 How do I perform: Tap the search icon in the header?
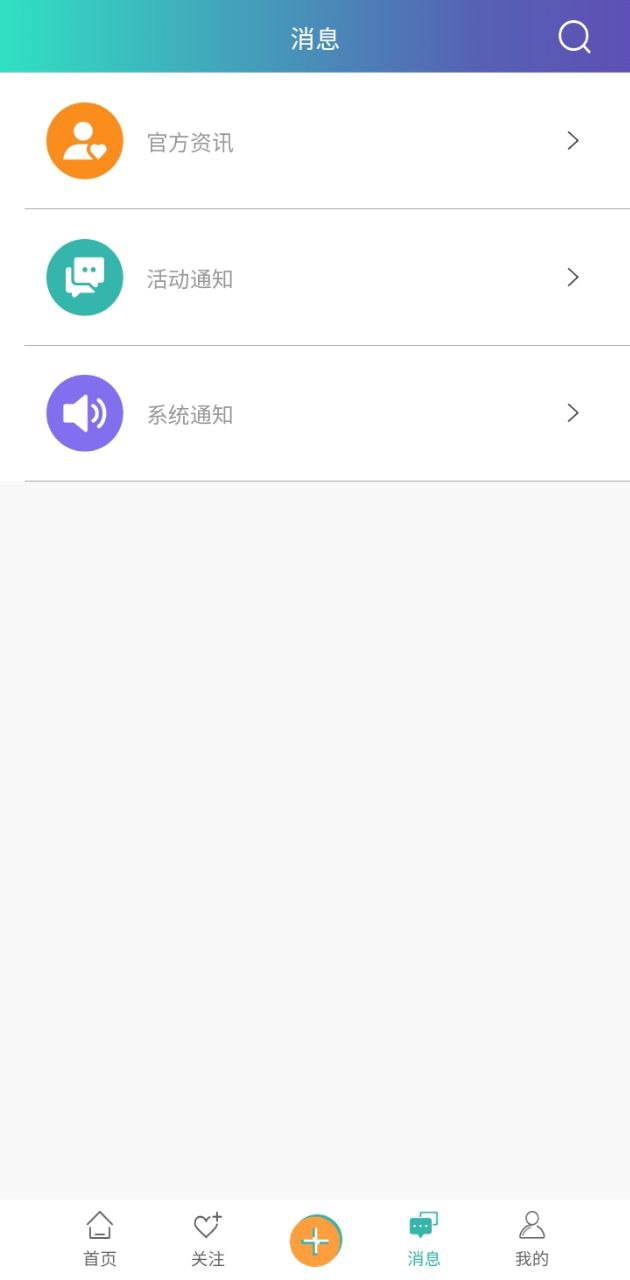[x=574, y=38]
